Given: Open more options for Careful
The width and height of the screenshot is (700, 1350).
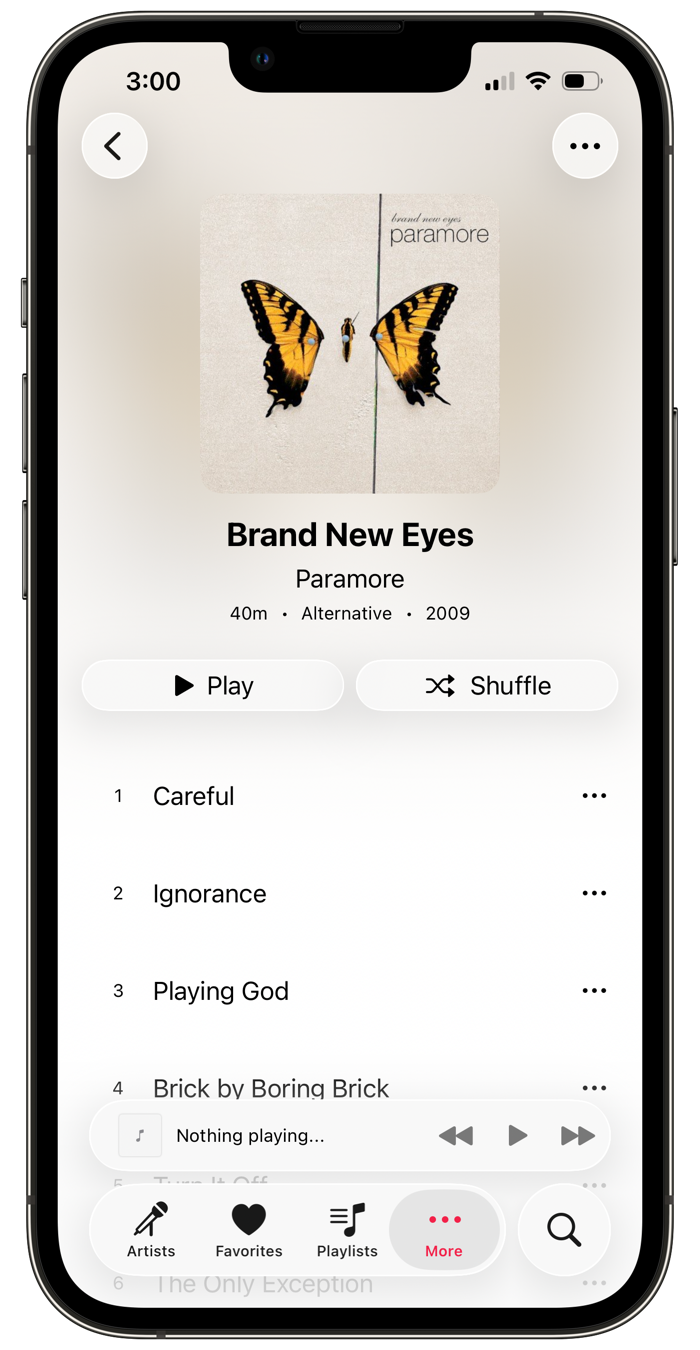Looking at the screenshot, I should pos(594,796).
